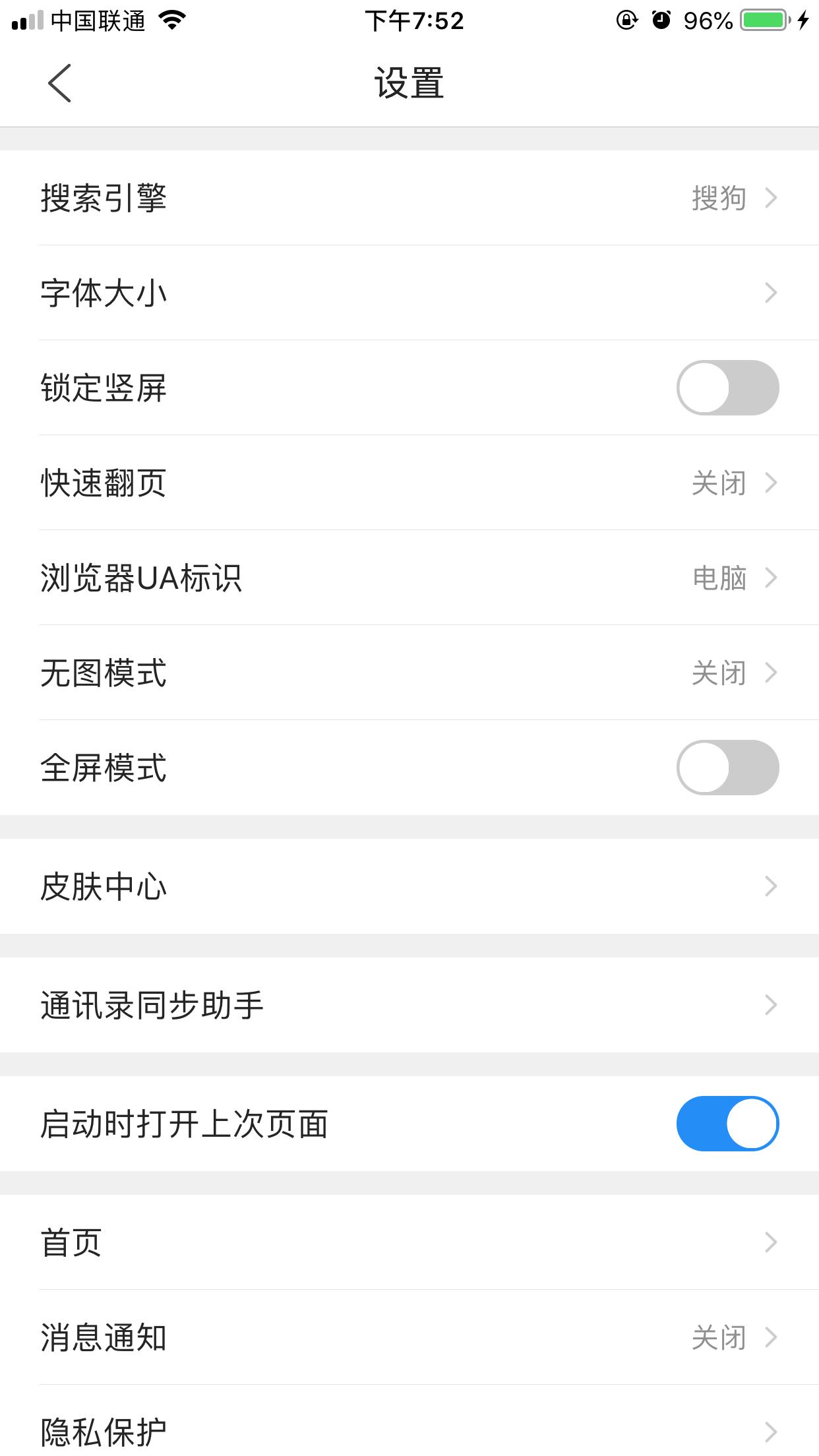
Task: Turn on 全屏模式 fullscreen mode
Action: 727,768
